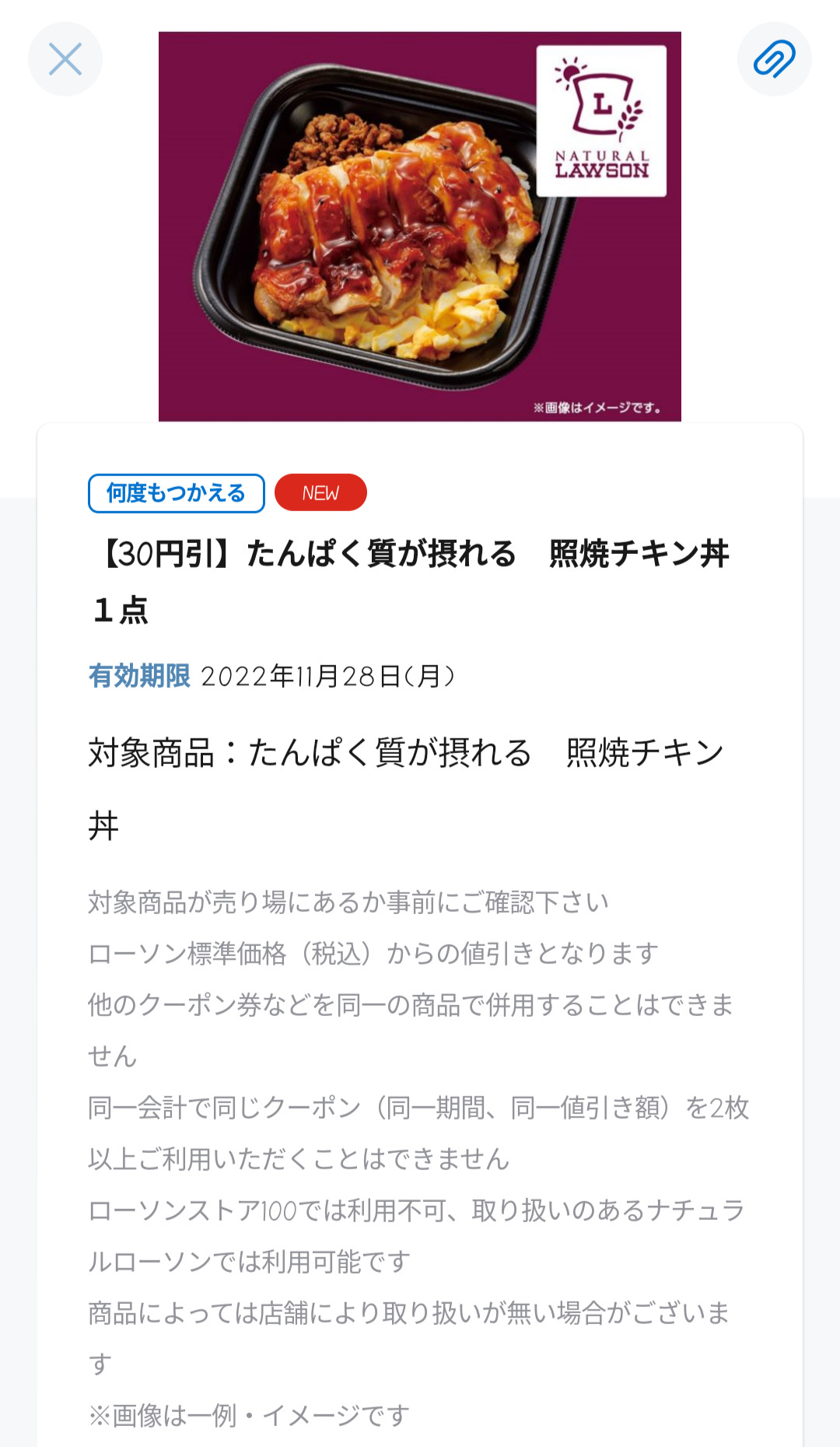
Task: Tap the paperclip attach icon
Action: coord(774,59)
